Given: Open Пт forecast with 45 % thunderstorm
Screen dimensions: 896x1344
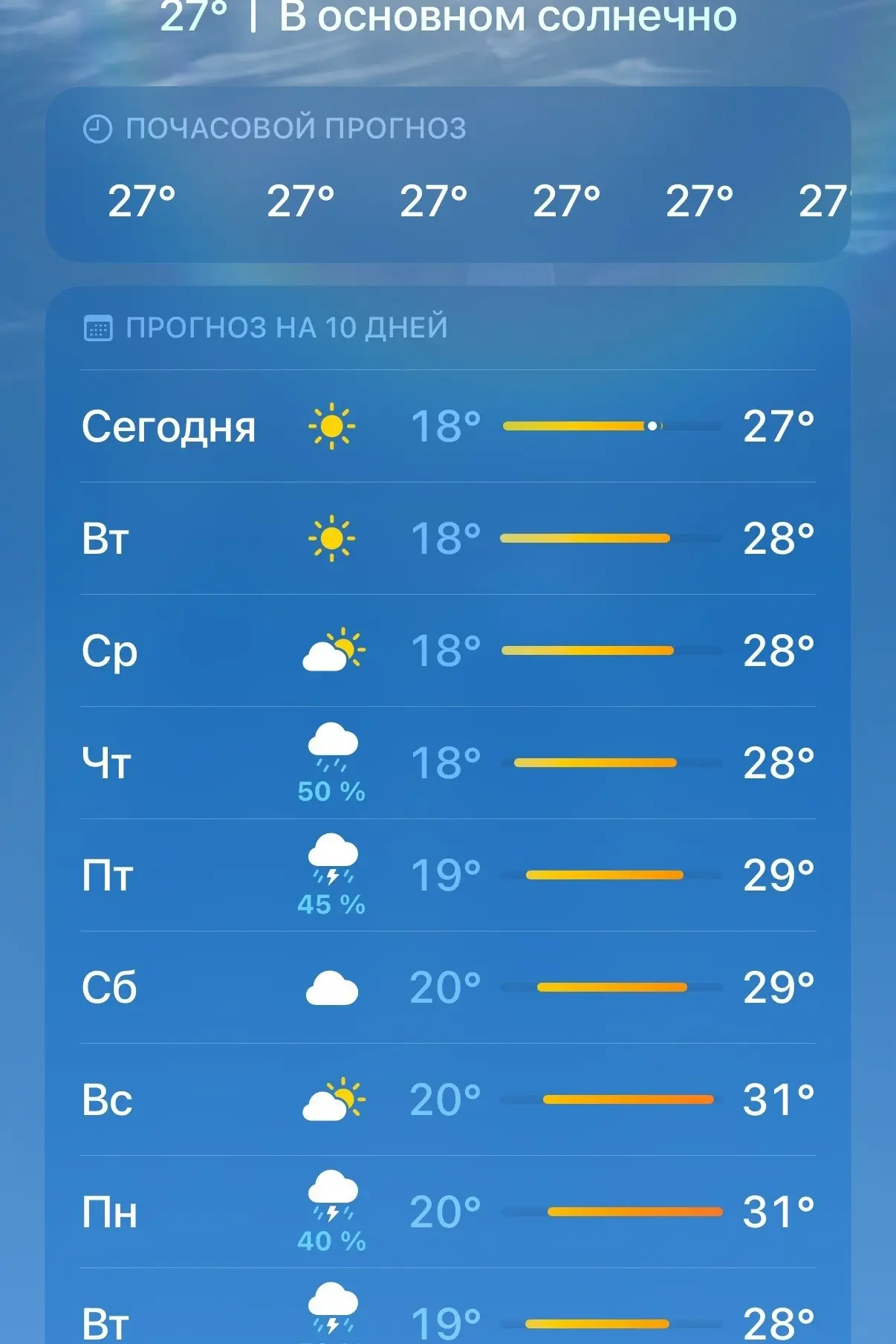Looking at the screenshot, I should pos(448,875).
